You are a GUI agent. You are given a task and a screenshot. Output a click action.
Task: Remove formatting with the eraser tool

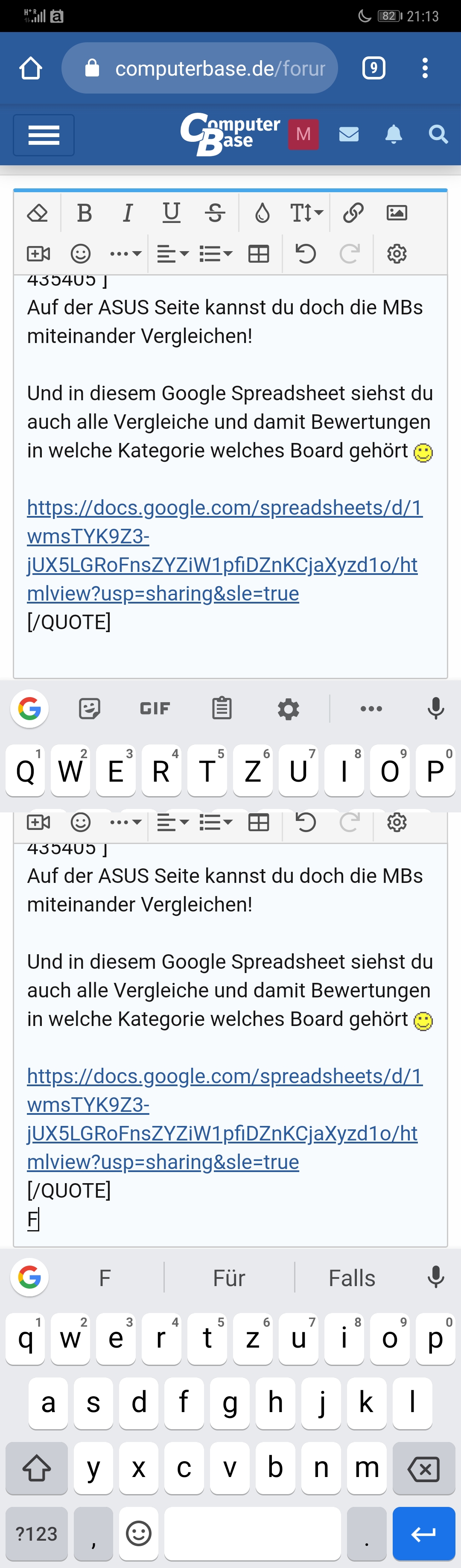pos(38,213)
